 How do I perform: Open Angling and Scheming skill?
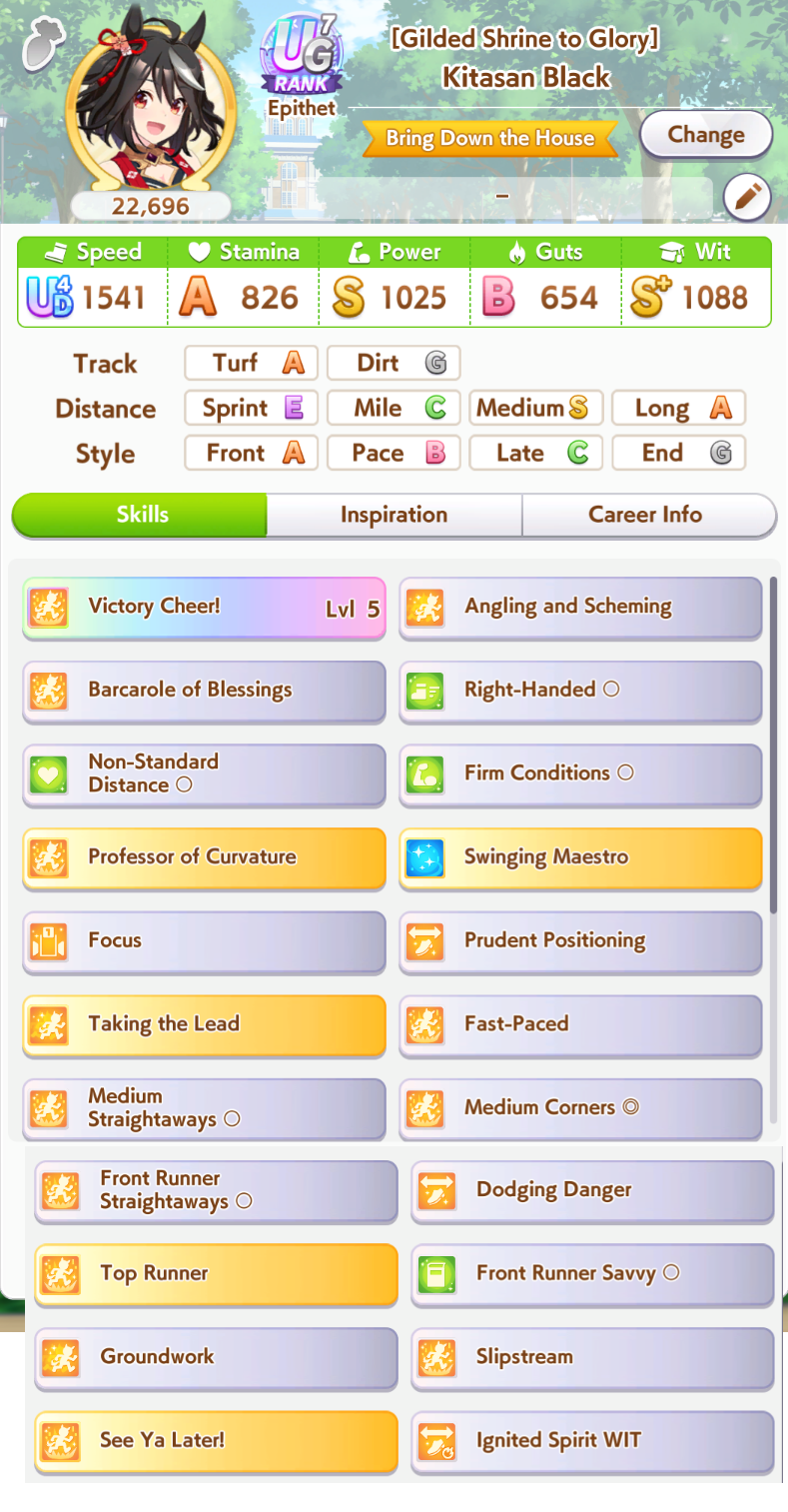point(580,608)
